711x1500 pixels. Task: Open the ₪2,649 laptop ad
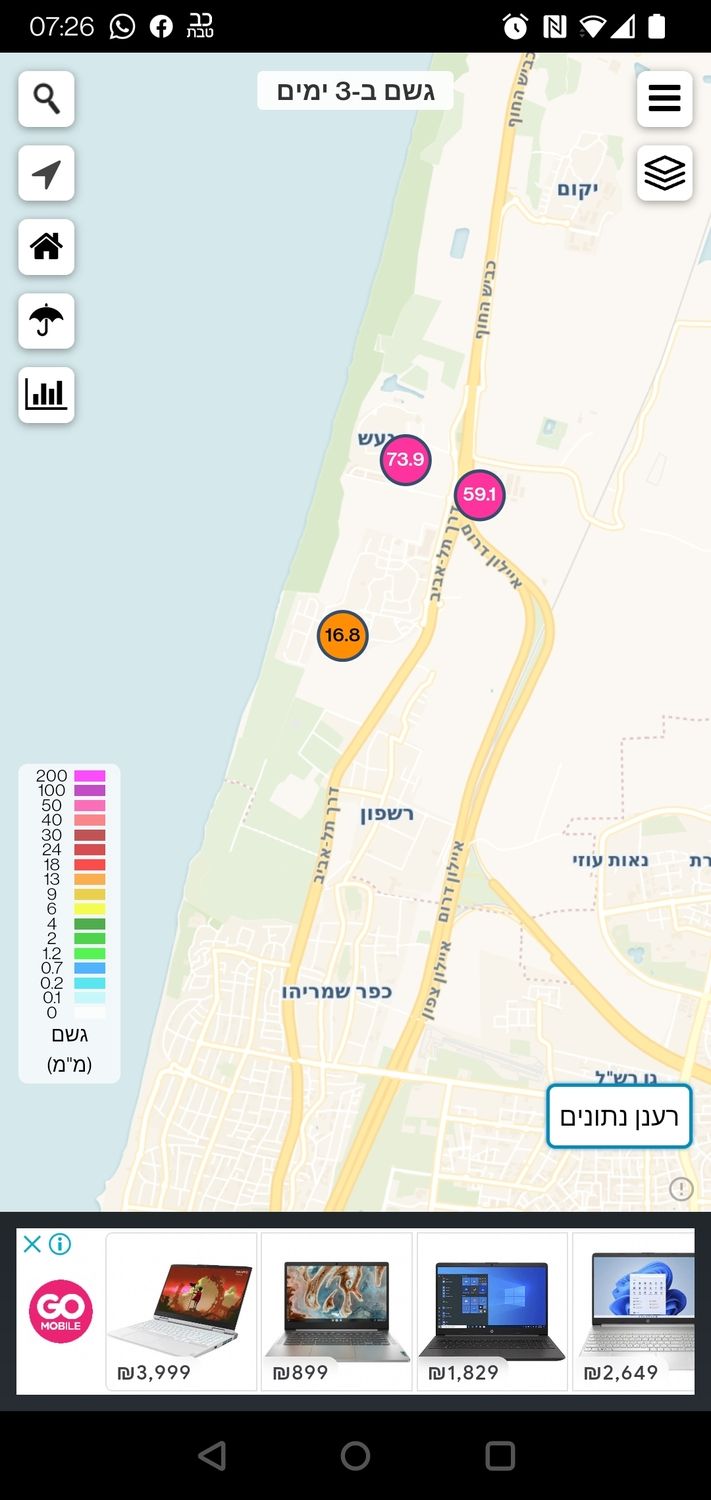[x=634, y=1311]
